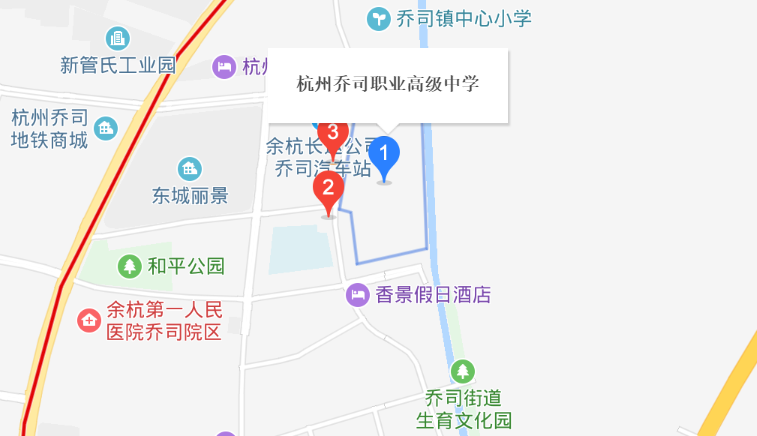
Task: Tap the 香景假日酒店 hotel point on map
Action: [357, 295]
